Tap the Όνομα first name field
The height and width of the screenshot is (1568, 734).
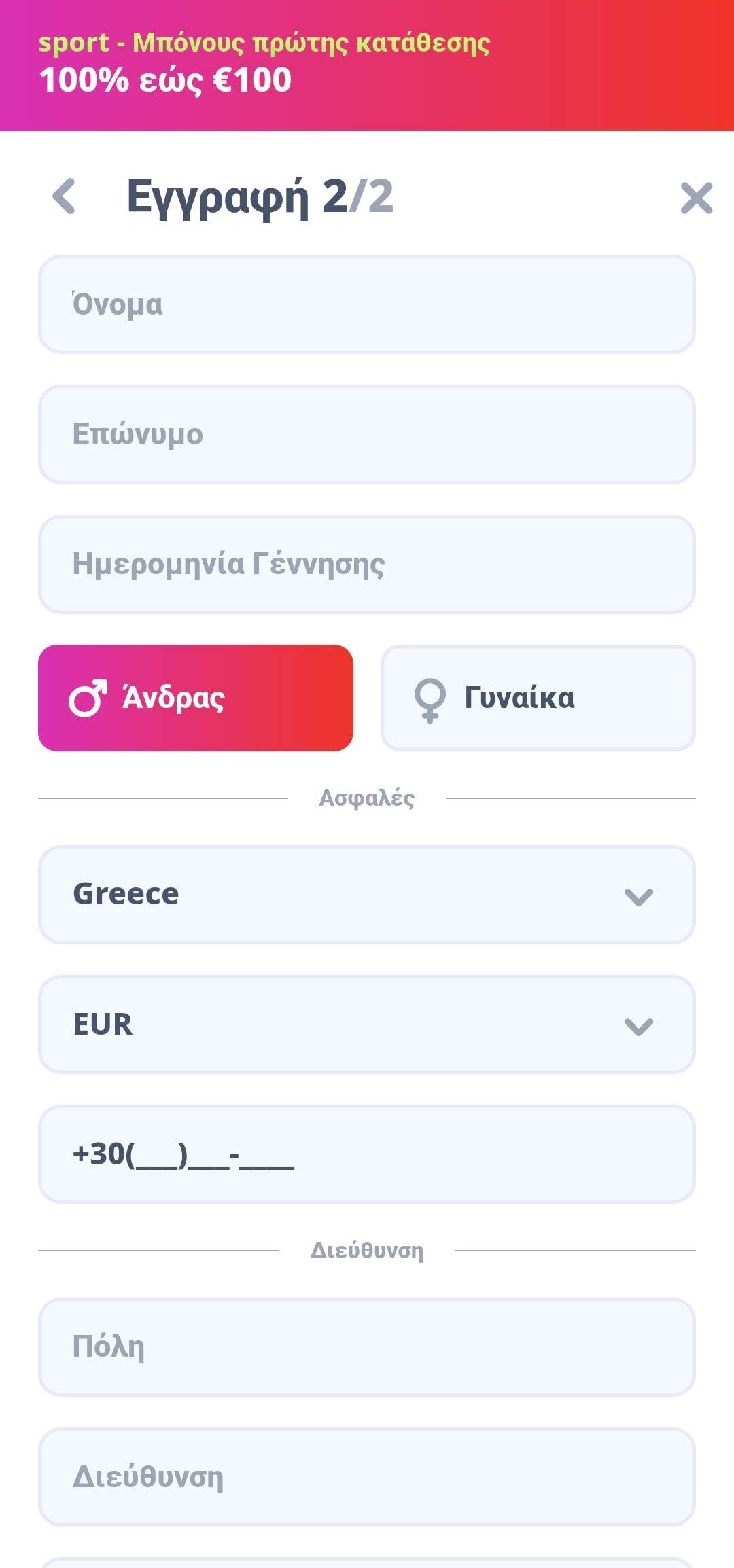[367, 304]
